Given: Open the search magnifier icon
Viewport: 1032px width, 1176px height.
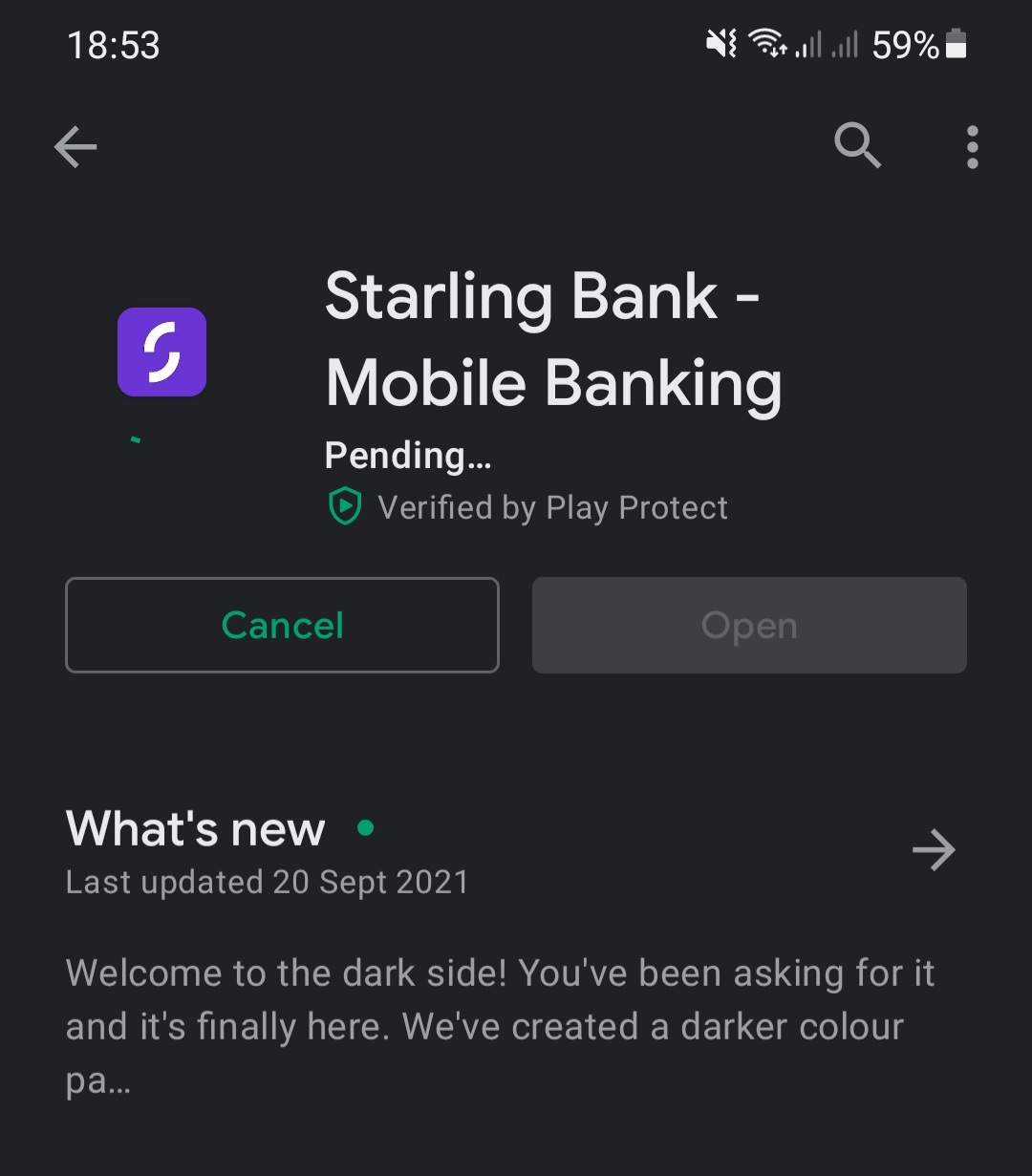Looking at the screenshot, I should click(857, 147).
